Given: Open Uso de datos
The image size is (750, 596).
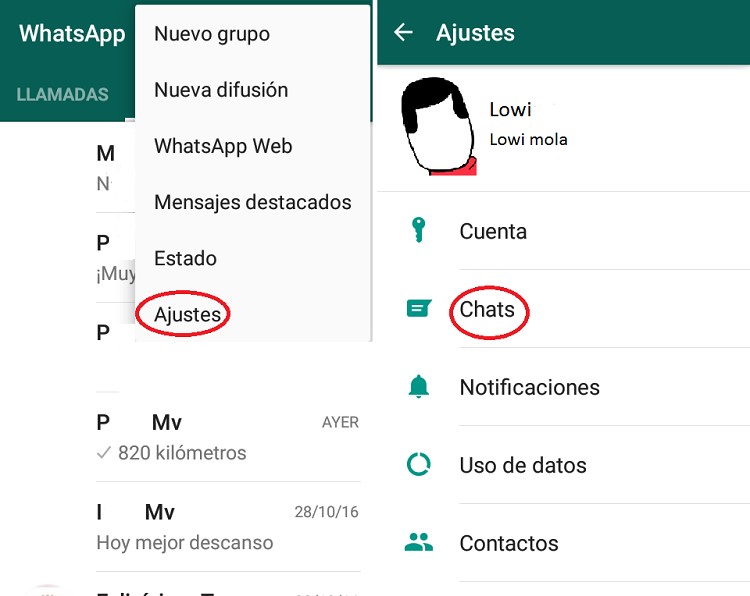Looking at the screenshot, I should [522, 465].
